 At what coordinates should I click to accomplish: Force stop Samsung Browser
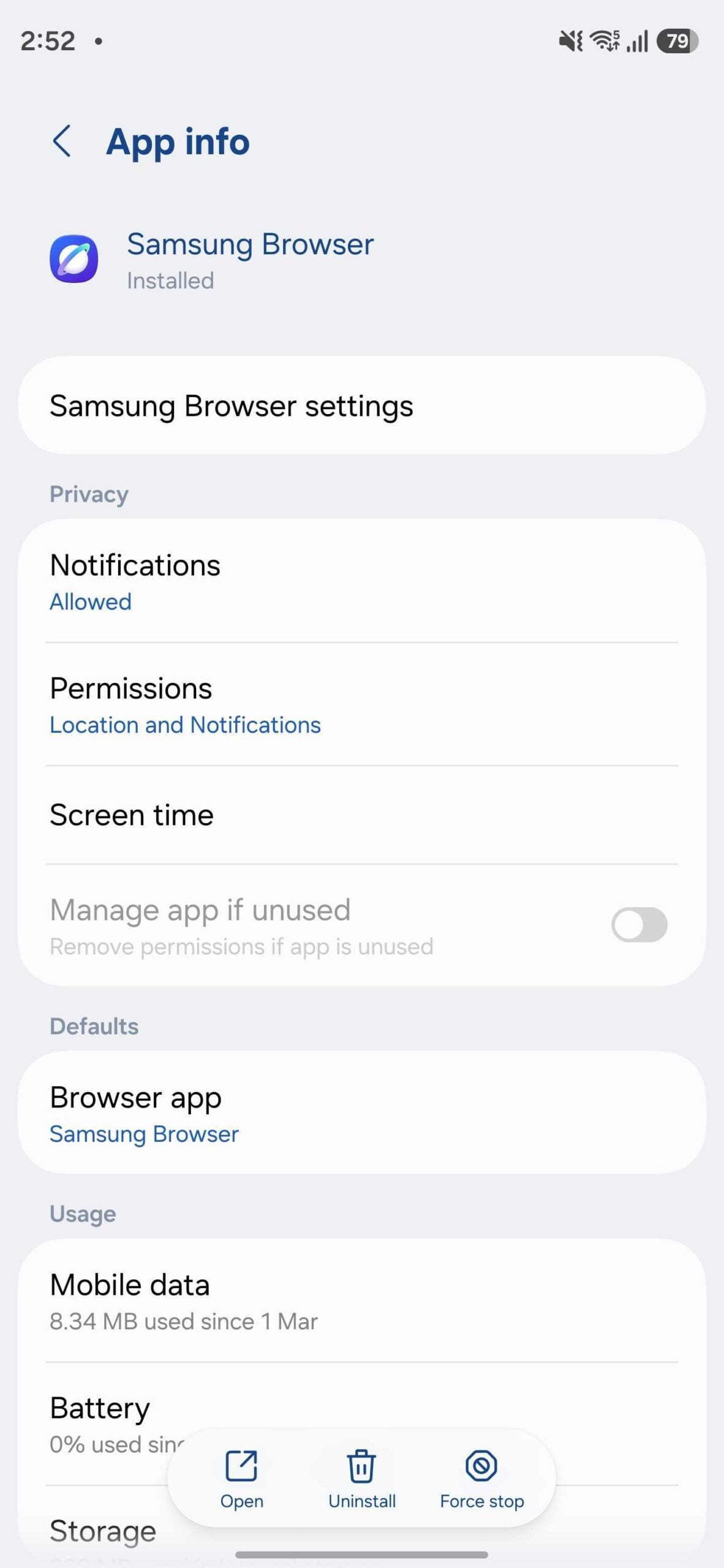(x=481, y=1478)
